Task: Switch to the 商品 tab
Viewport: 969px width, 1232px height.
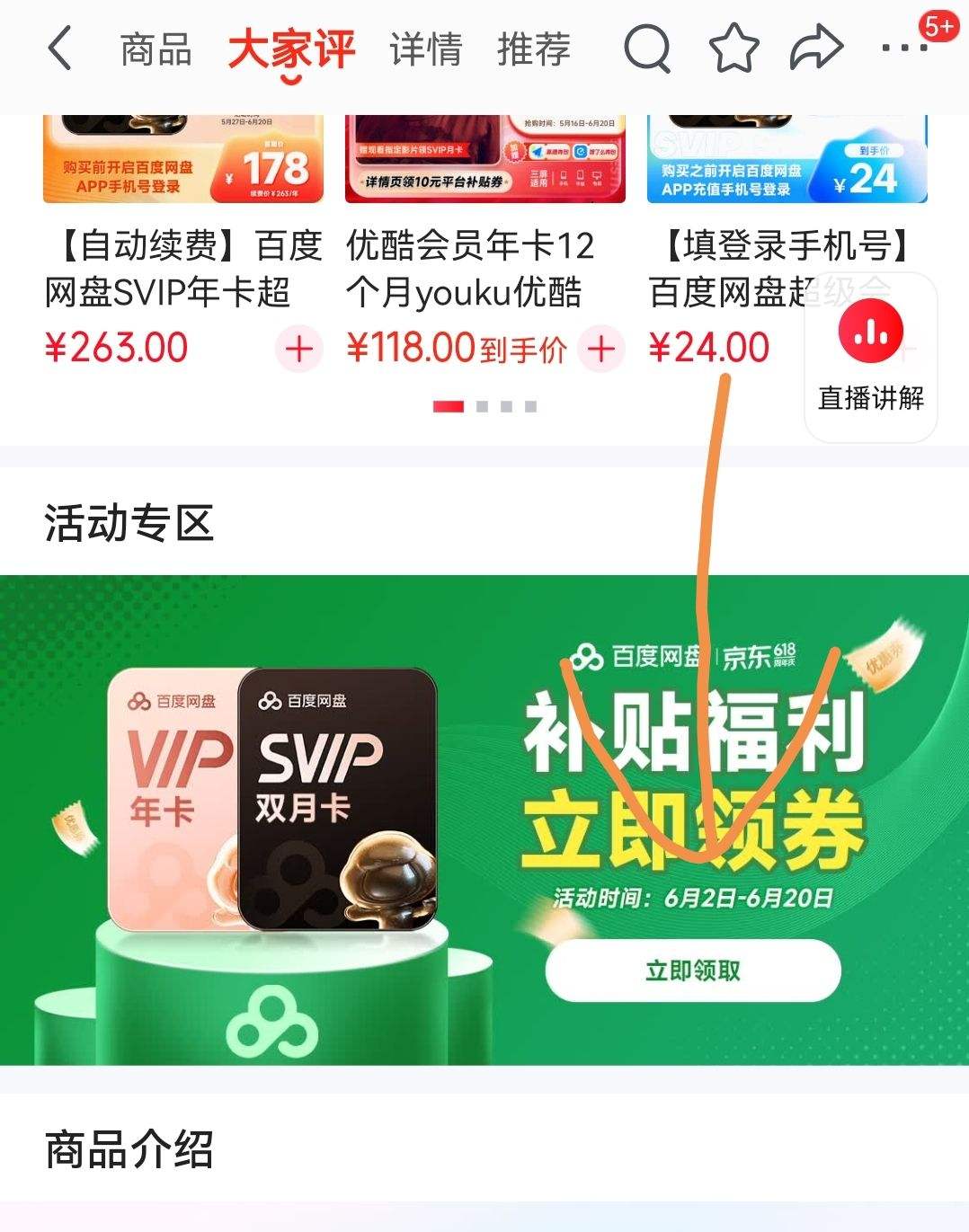Action: pyautogui.click(x=156, y=49)
